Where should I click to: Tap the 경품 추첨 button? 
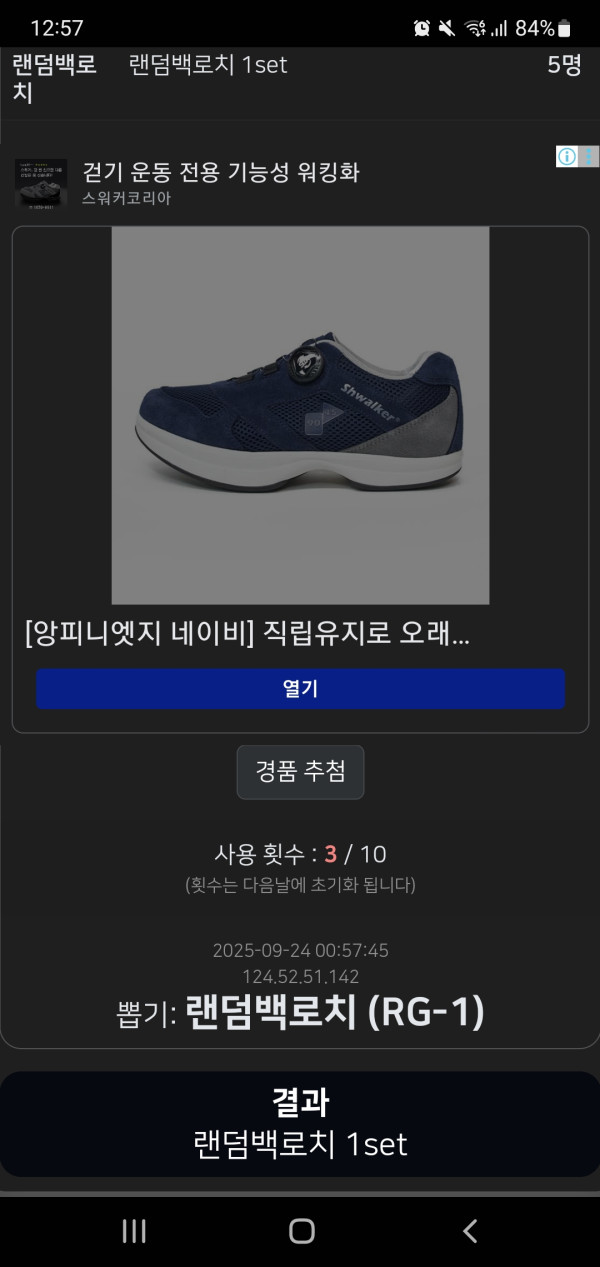[x=300, y=772]
